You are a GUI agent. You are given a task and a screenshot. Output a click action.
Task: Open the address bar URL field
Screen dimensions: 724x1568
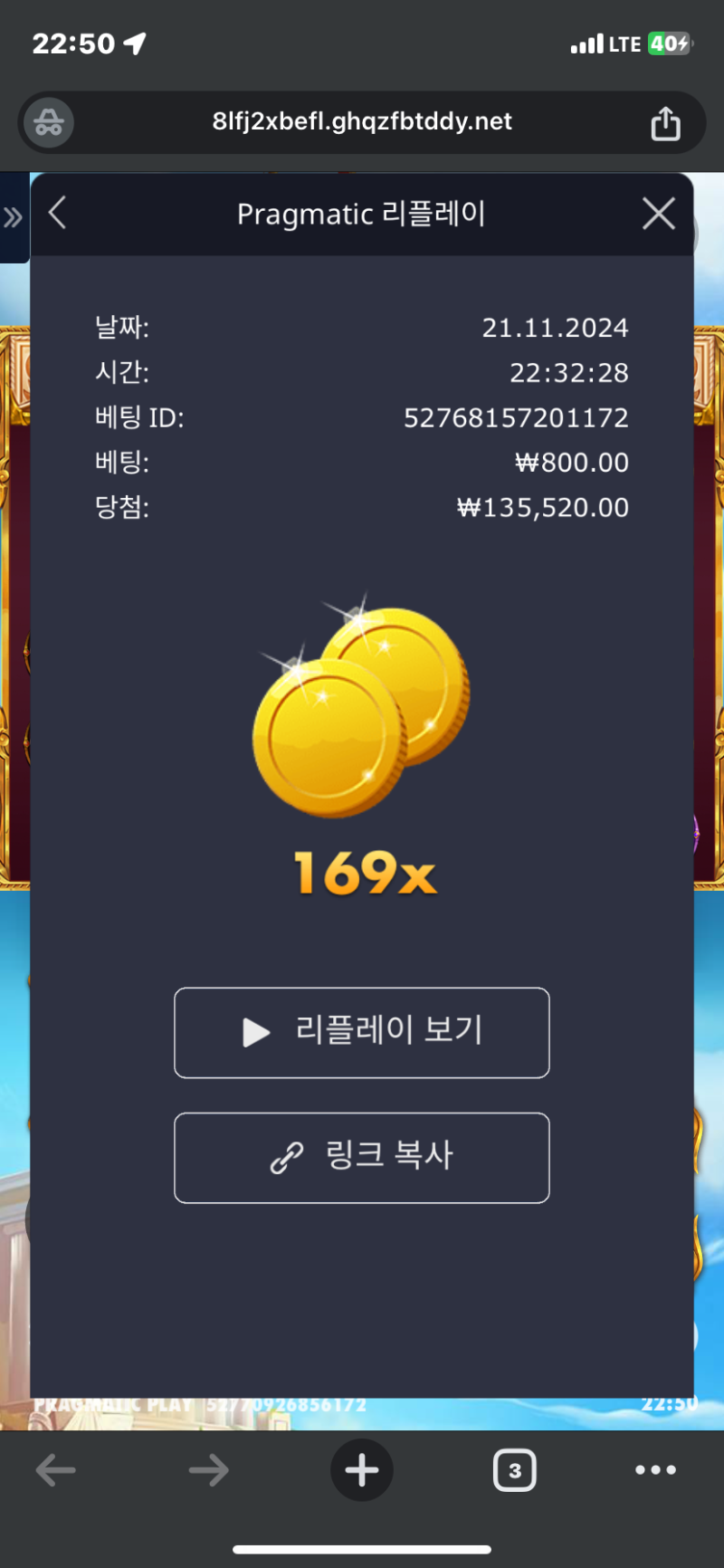[x=362, y=121]
